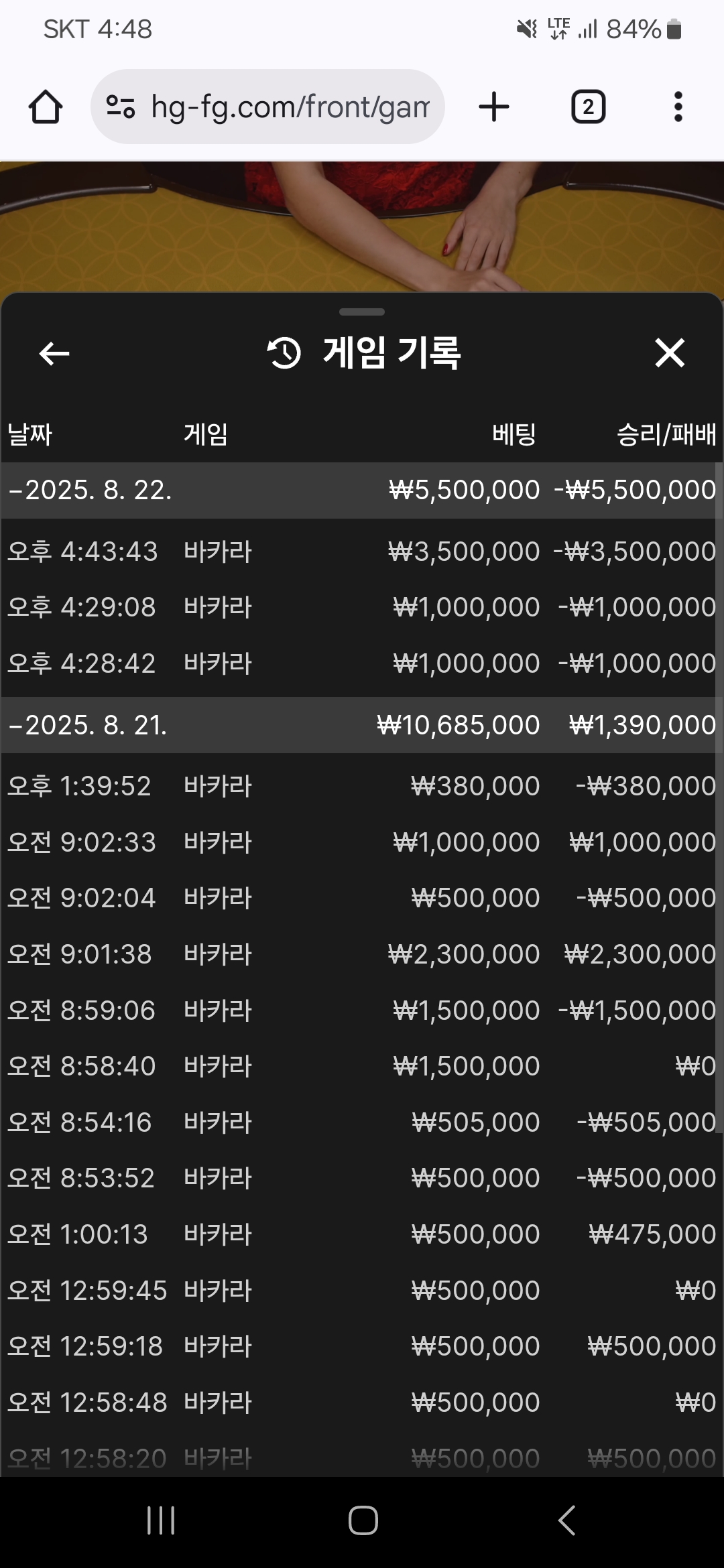Open the baccarat record at 오전 9:02:33
Screen dimensions: 724x1568
(361, 842)
